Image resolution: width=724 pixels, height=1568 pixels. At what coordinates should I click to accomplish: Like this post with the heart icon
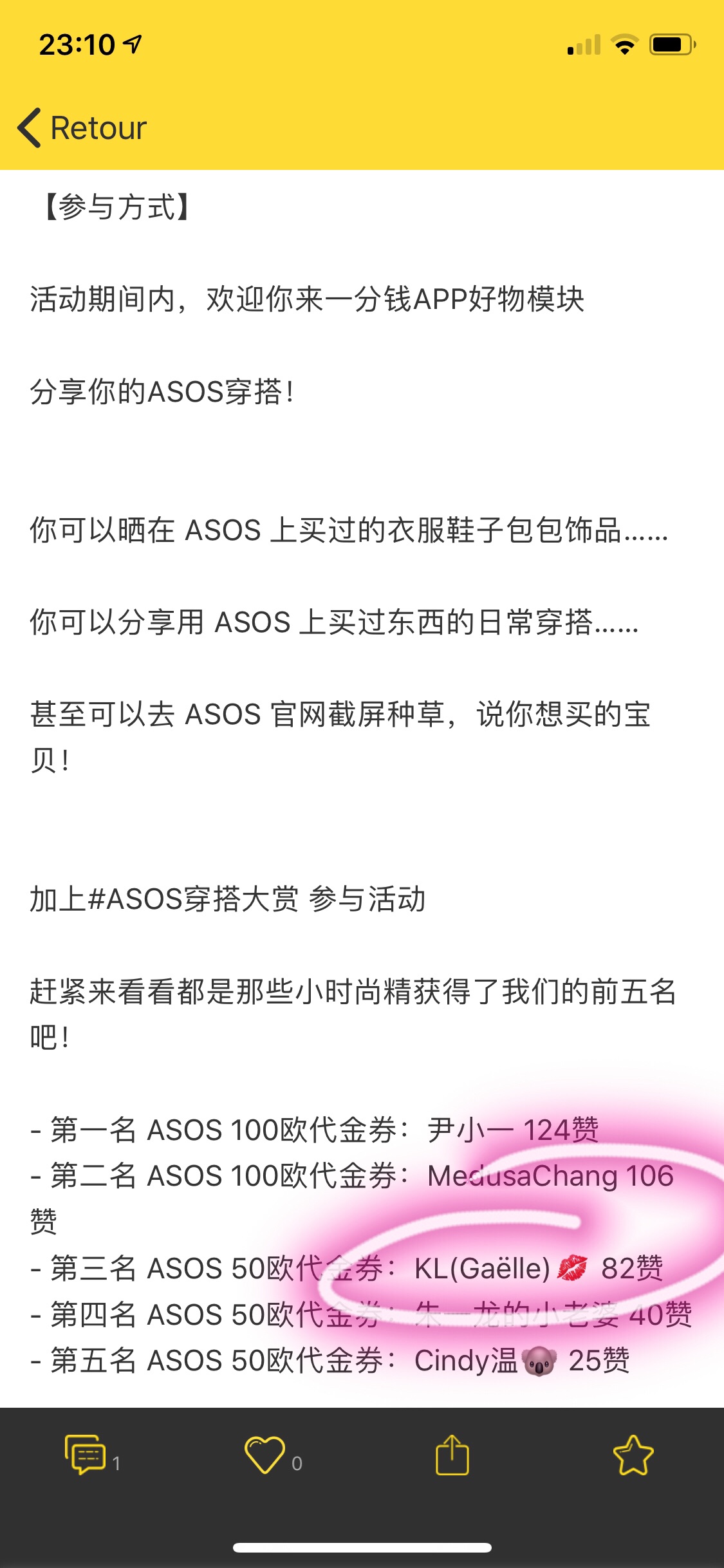click(265, 1455)
